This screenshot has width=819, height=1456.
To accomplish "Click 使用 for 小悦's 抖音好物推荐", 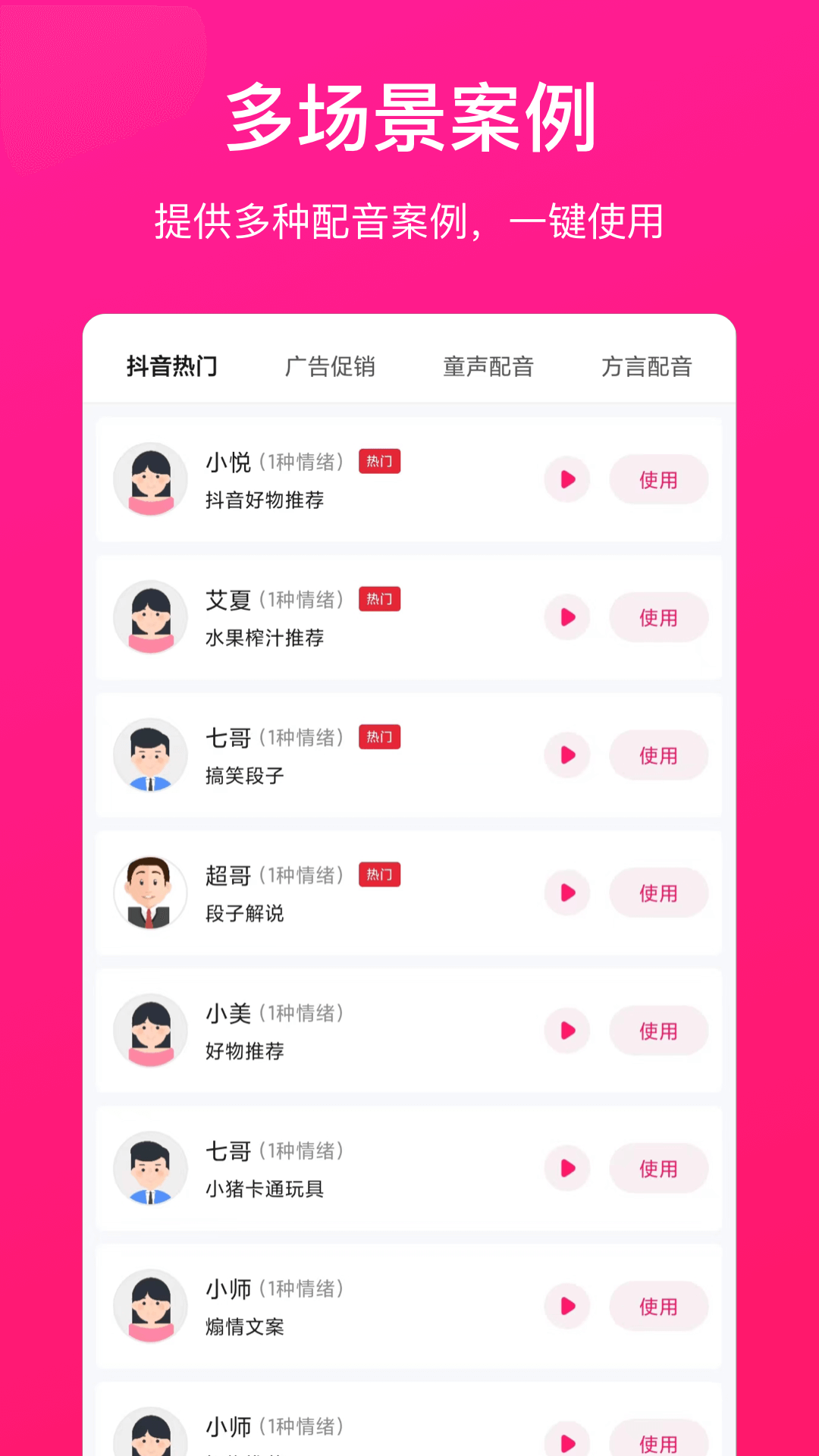I will coord(658,479).
